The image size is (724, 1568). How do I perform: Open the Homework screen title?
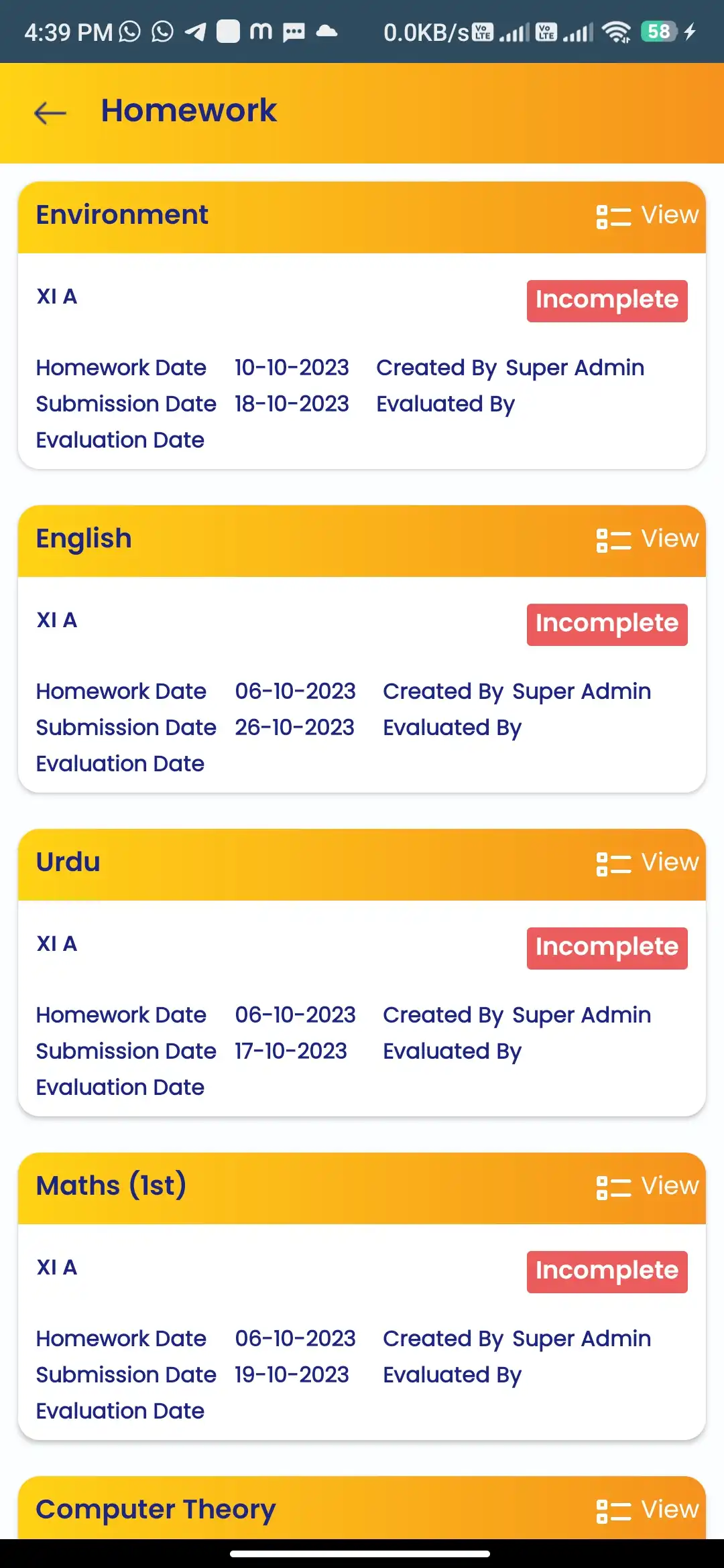click(x=188, y=111)
